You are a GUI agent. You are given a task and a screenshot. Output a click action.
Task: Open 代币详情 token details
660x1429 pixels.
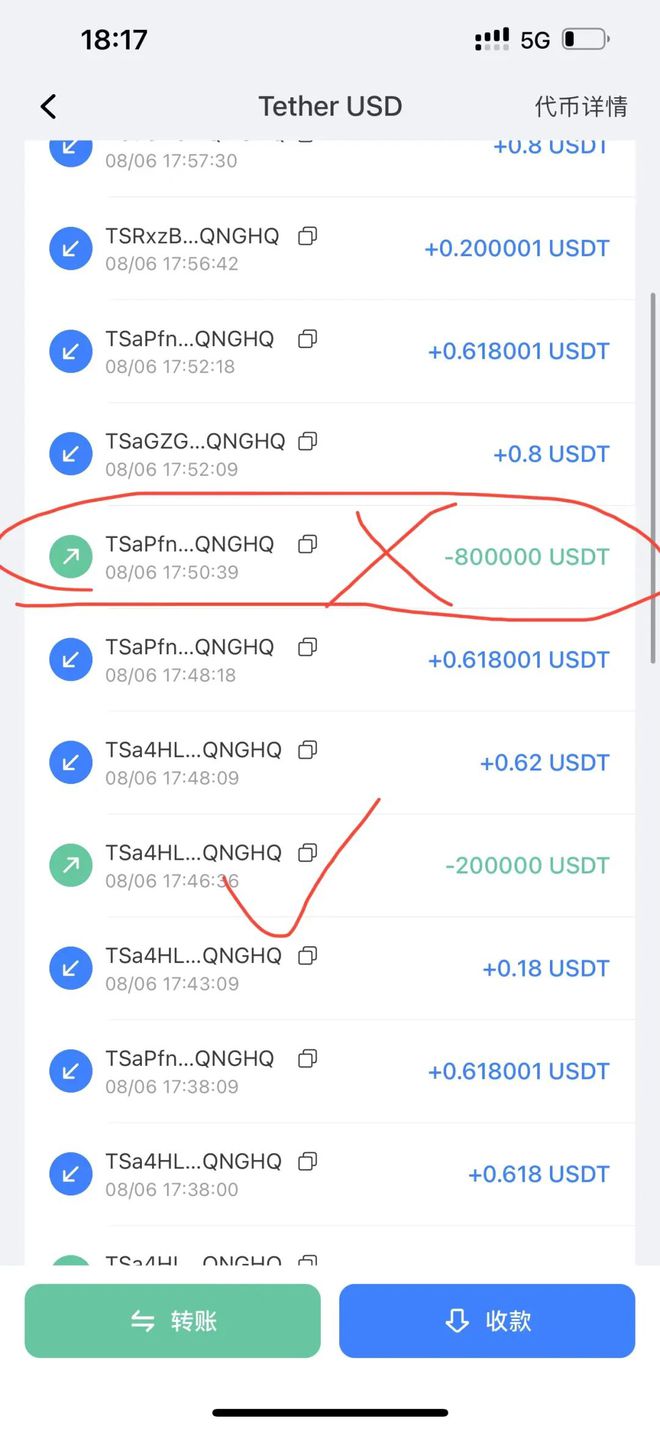(x=581, y=107)
